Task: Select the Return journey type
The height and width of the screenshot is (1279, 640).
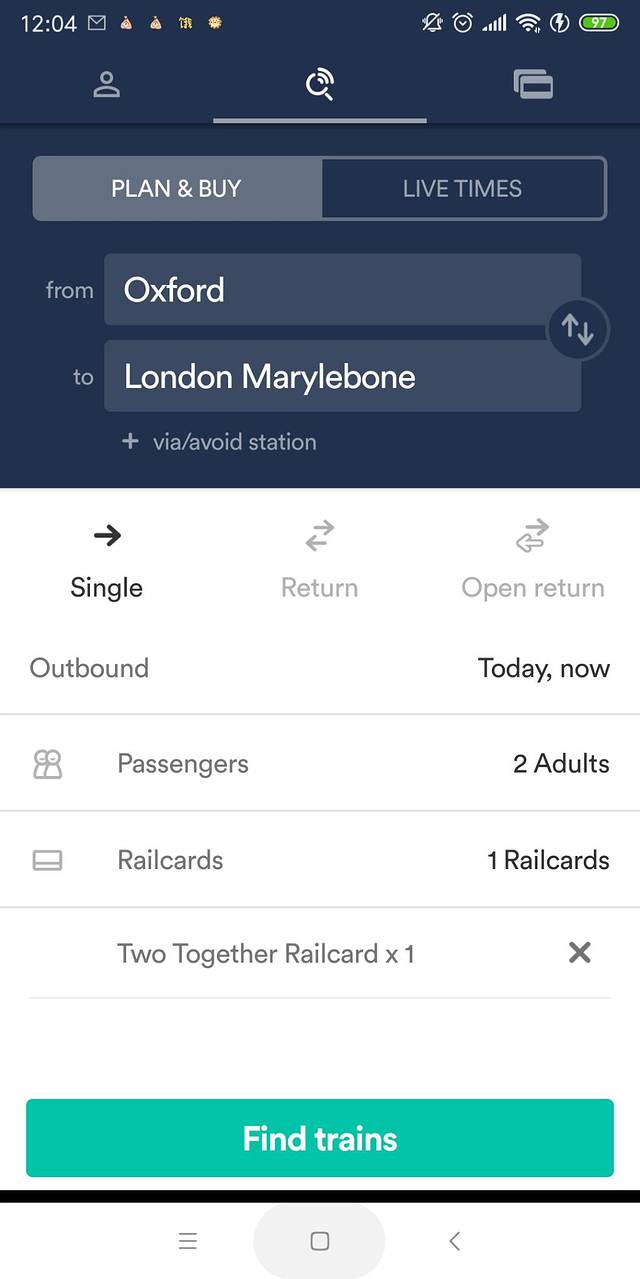Action: click(319, 560)
